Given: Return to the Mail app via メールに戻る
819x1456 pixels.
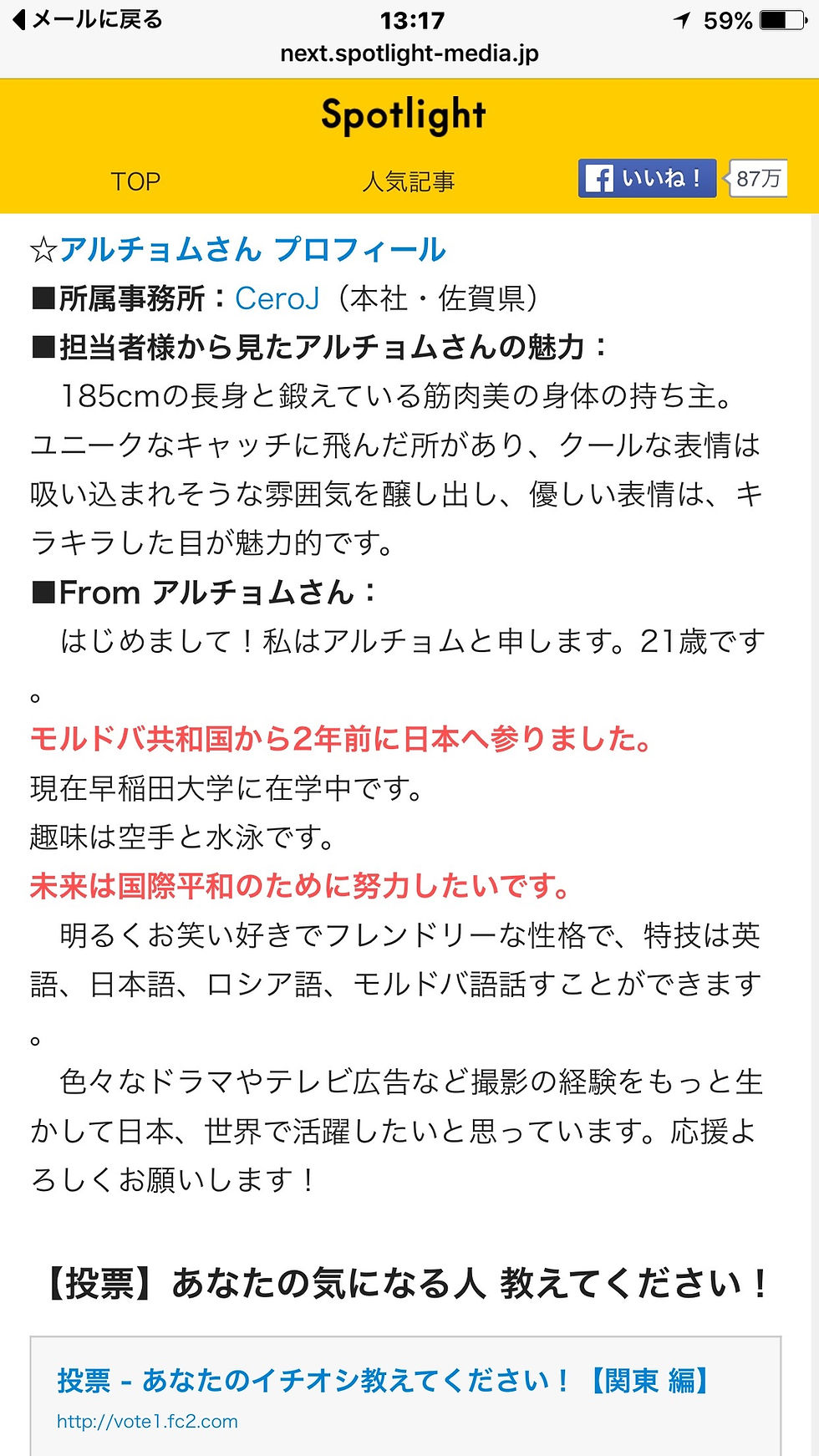Looking at the screenshot, I should click(x=88, y=19).
